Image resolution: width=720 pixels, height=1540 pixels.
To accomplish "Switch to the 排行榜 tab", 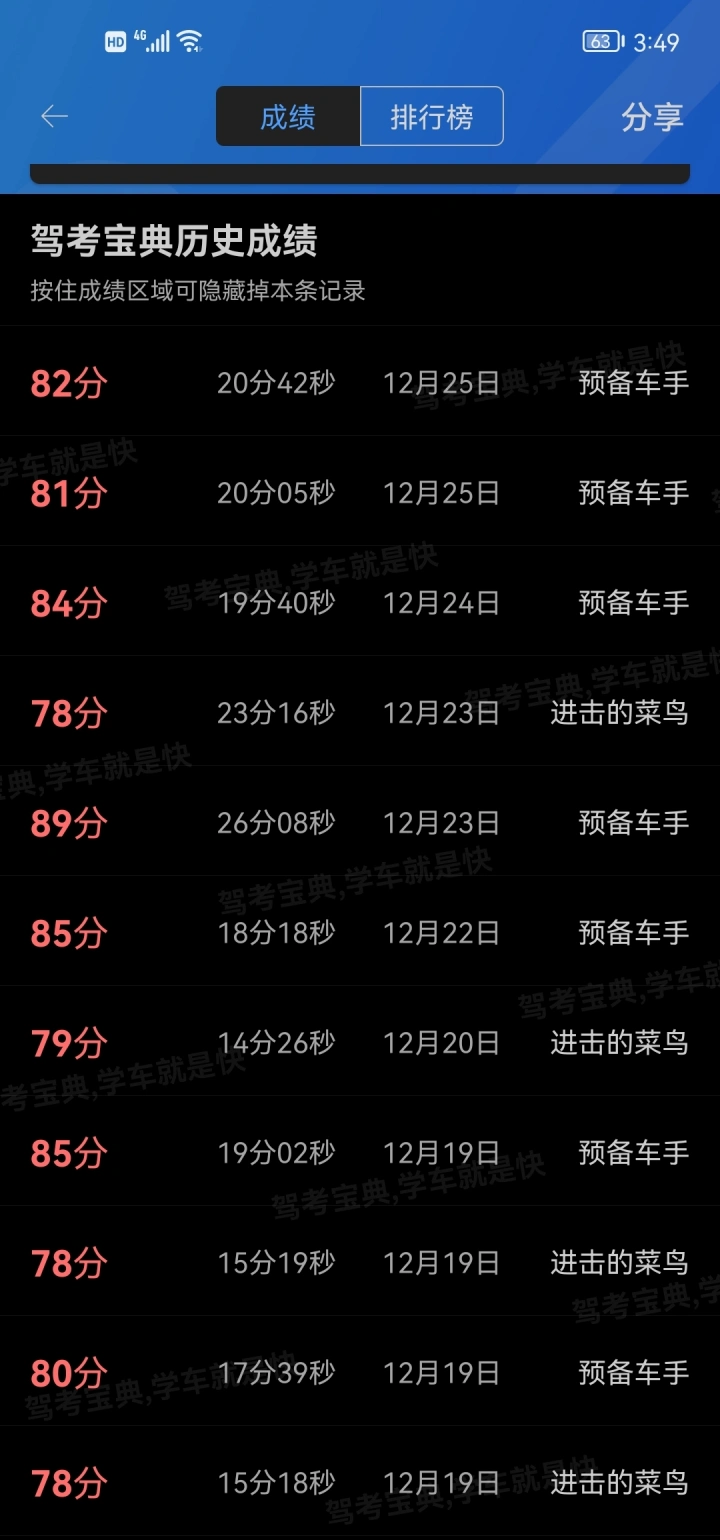I will [431, 117].
